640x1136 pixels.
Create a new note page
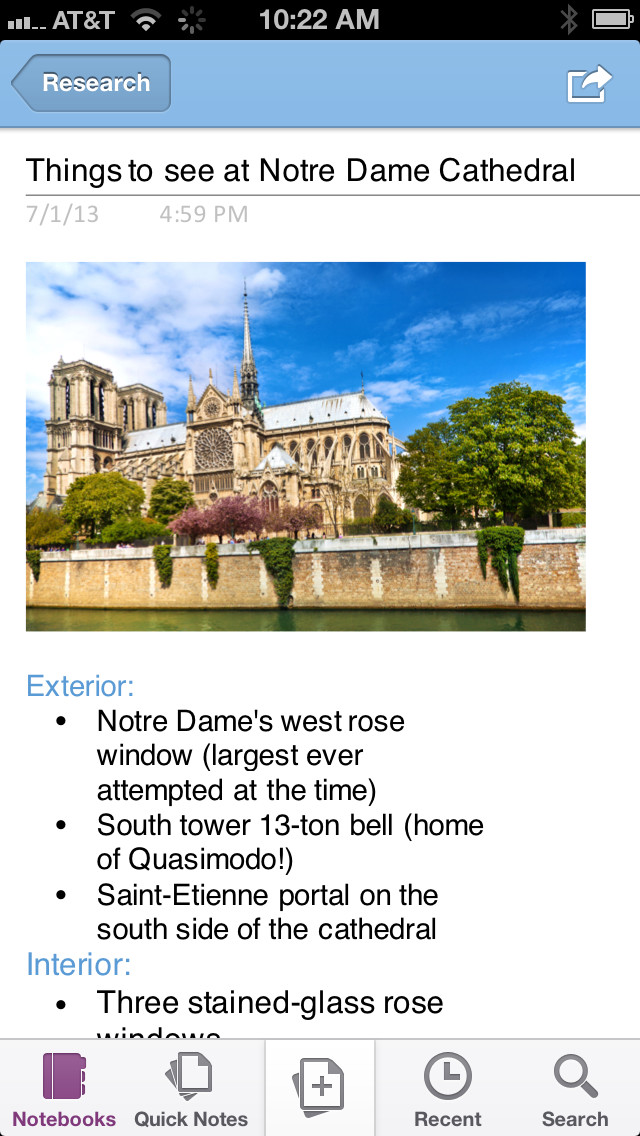(x=319, y=1087)
